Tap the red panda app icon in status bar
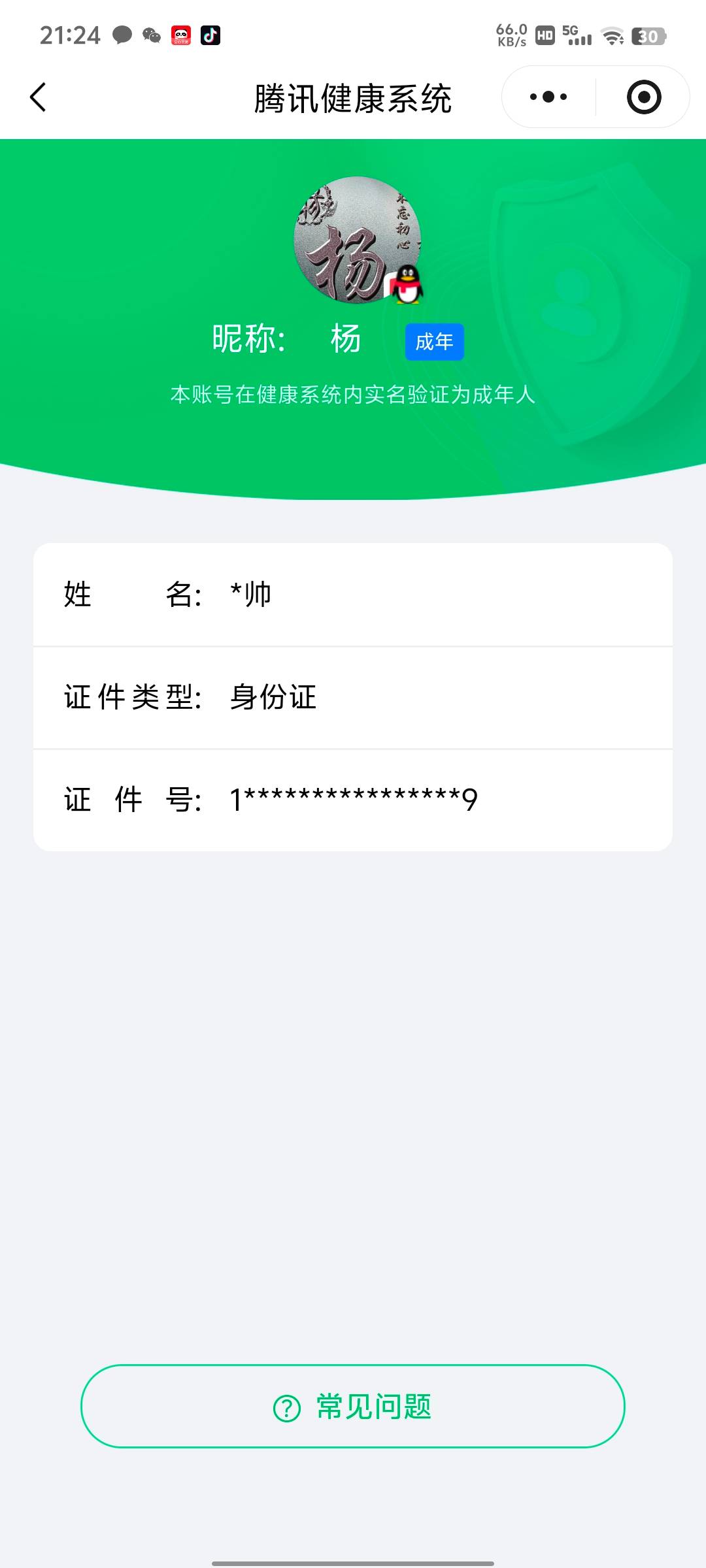 180,35
